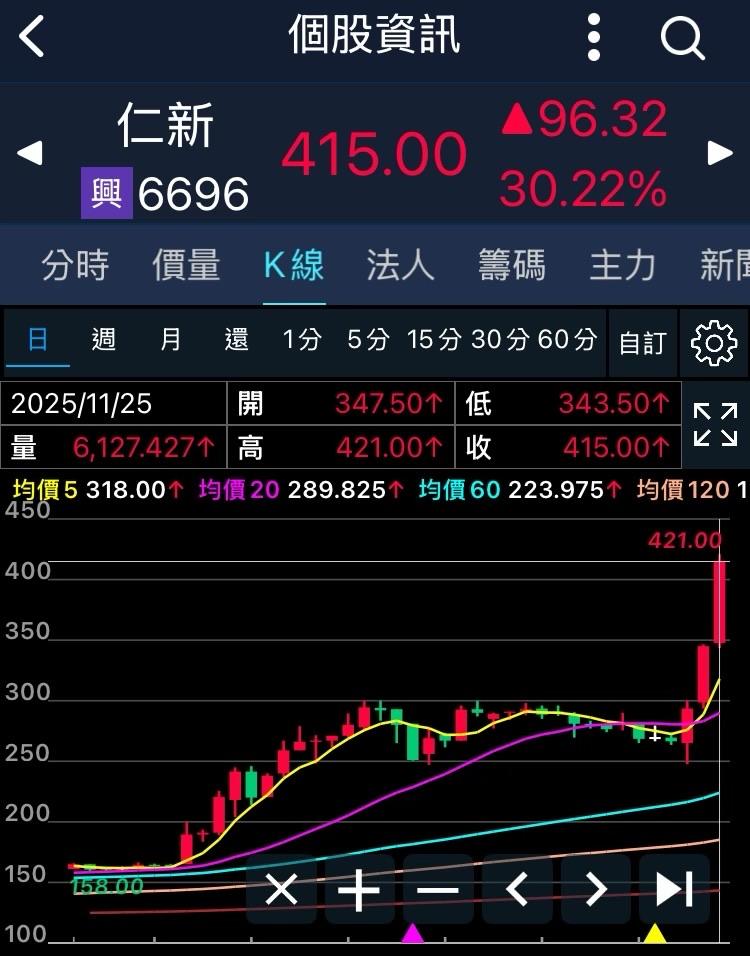This screenshot has width=750, height=956.
Task: Select the 5分 chart interval
Action: (367, 340)
